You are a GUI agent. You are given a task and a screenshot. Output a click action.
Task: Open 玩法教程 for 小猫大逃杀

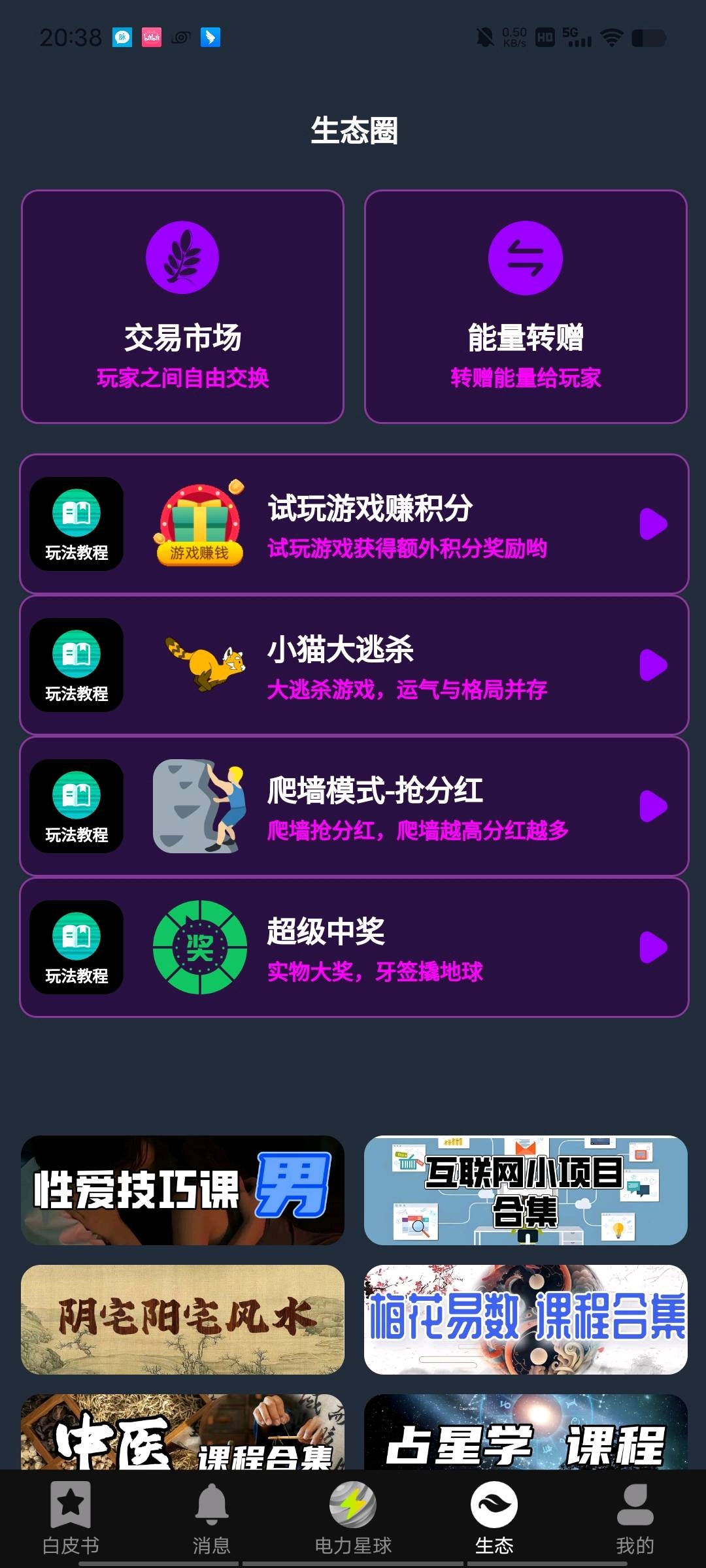point(76,665)
